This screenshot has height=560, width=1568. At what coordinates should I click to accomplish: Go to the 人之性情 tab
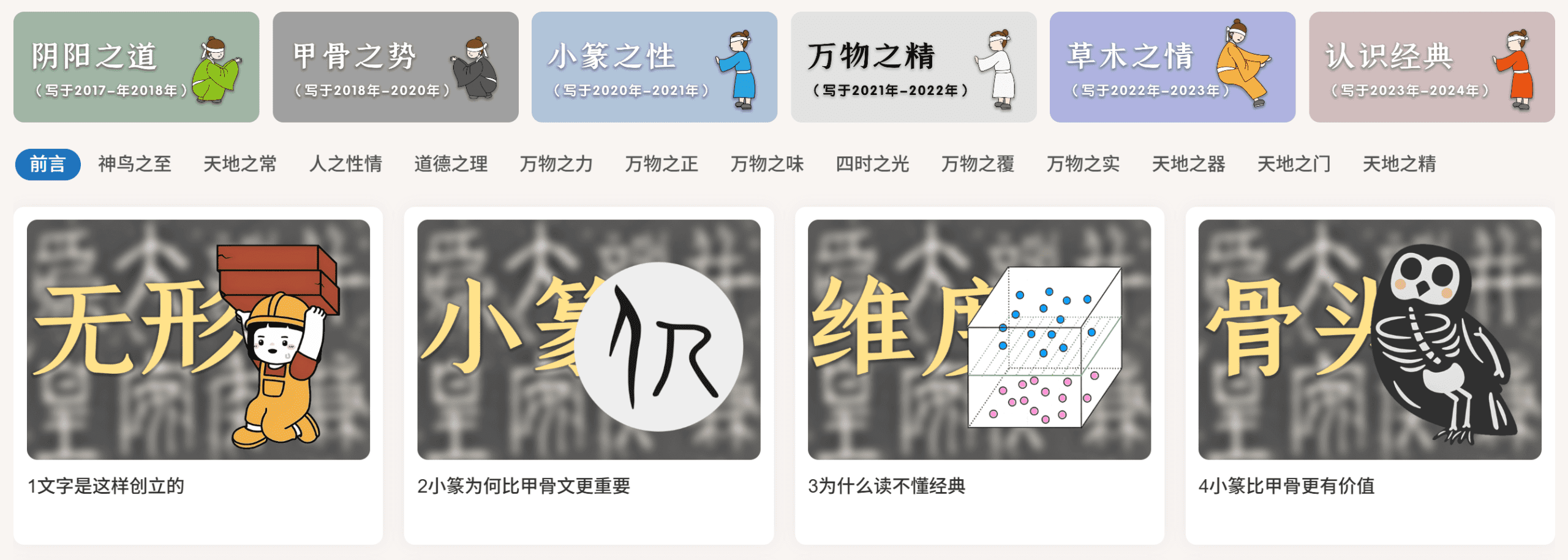click(345, 164)
